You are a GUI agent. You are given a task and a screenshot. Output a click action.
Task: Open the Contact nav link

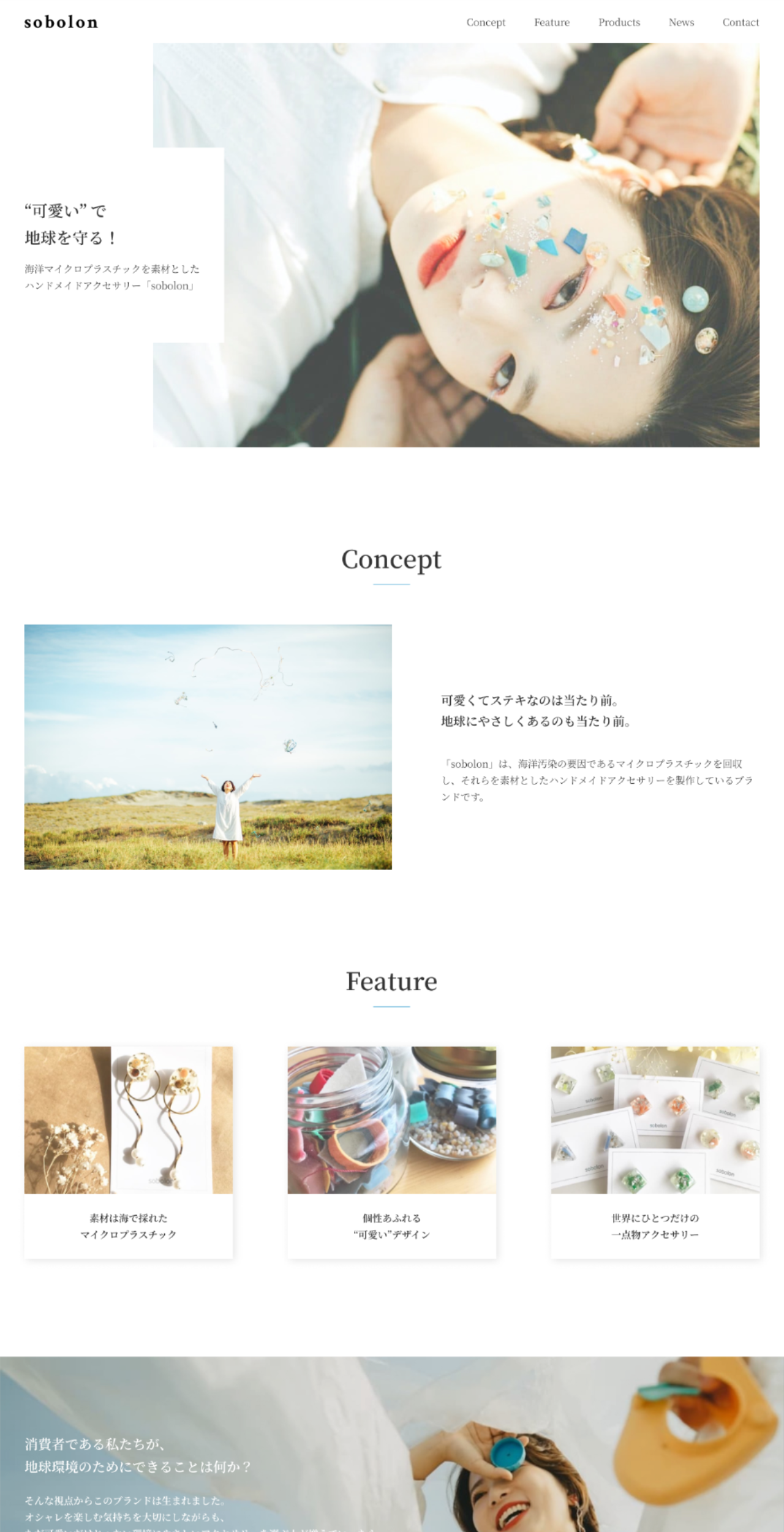coord(740,22)
